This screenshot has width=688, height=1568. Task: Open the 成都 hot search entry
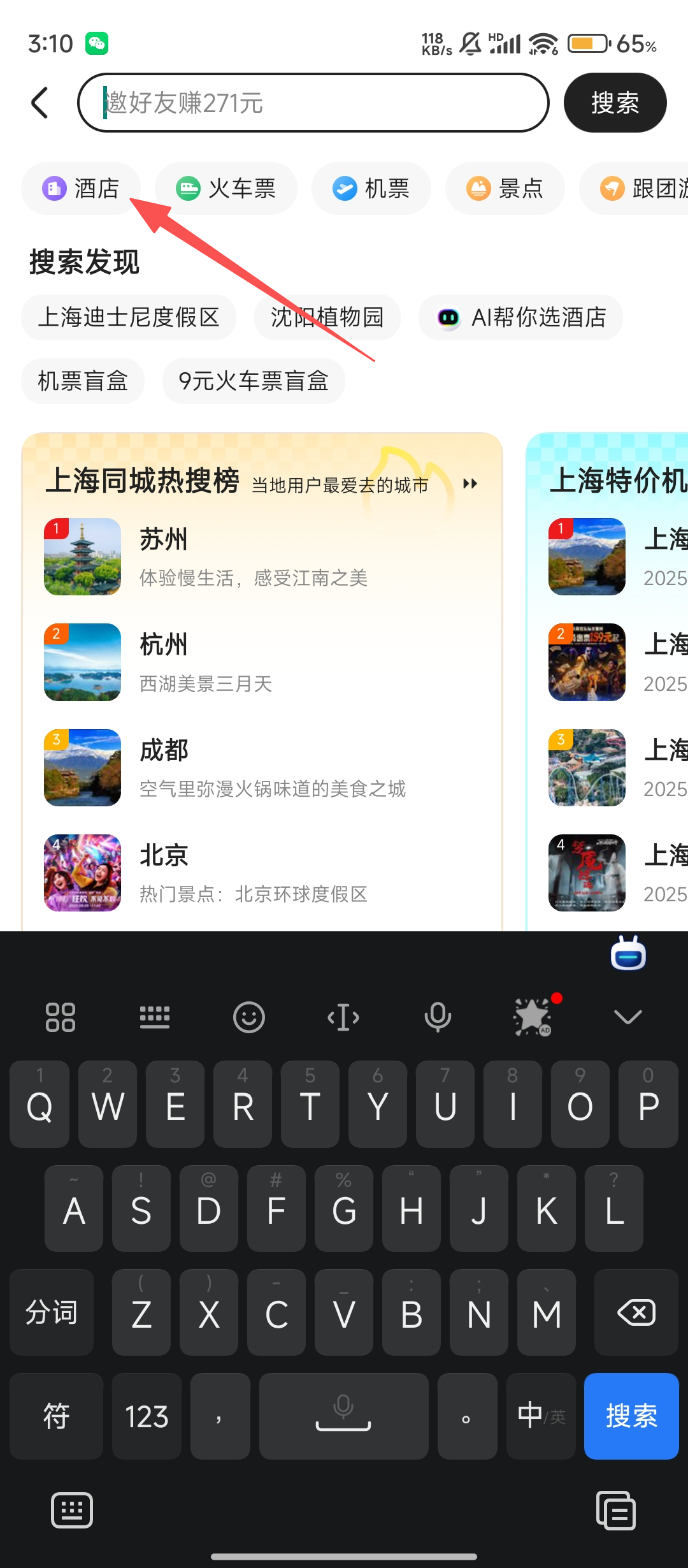(255, 767)
